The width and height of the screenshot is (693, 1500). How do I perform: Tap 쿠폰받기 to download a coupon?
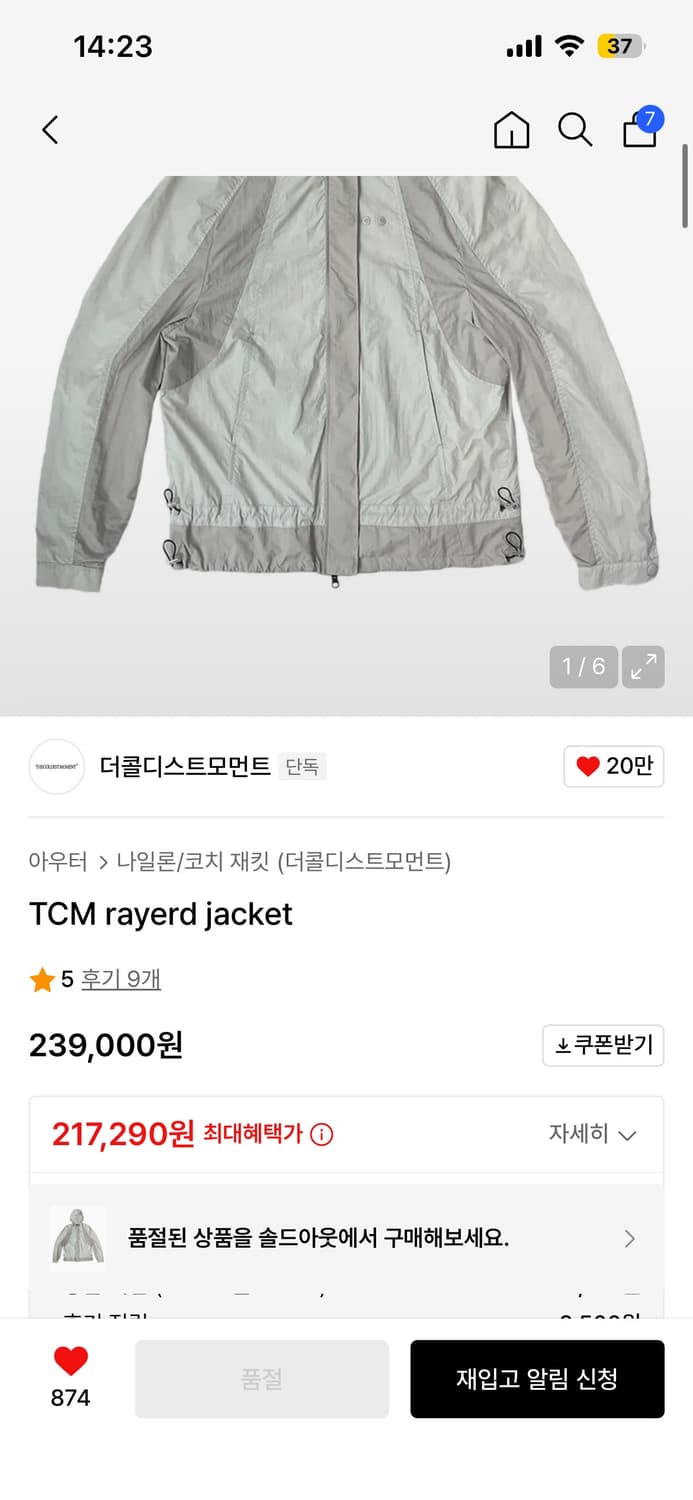[603, 1045]
